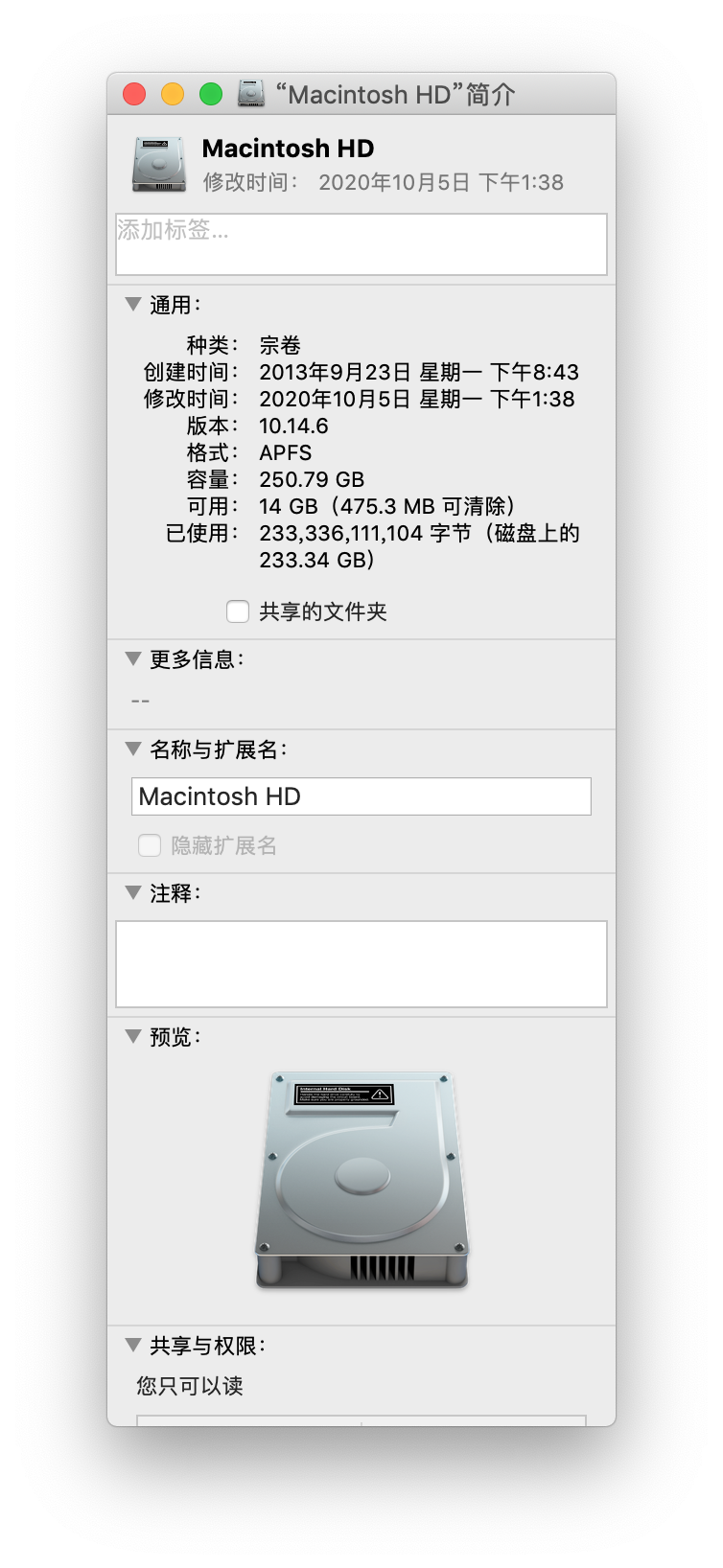This screenshot has width=723, height=1568.
Task: Collapse the 通用 section
Action: pos(133,305)
